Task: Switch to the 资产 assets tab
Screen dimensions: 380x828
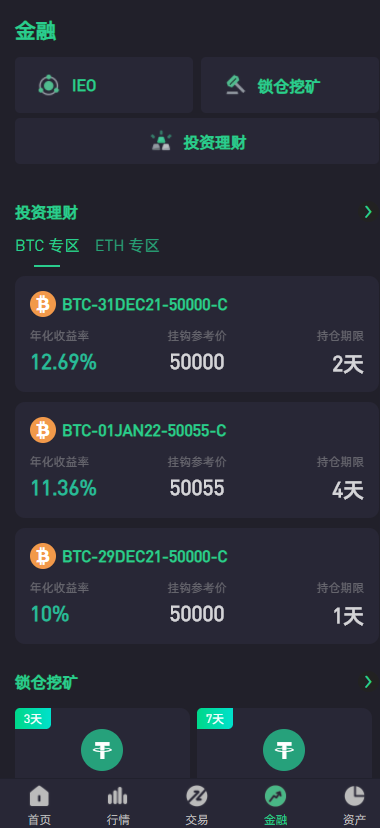Action: [x=354, y=804]
